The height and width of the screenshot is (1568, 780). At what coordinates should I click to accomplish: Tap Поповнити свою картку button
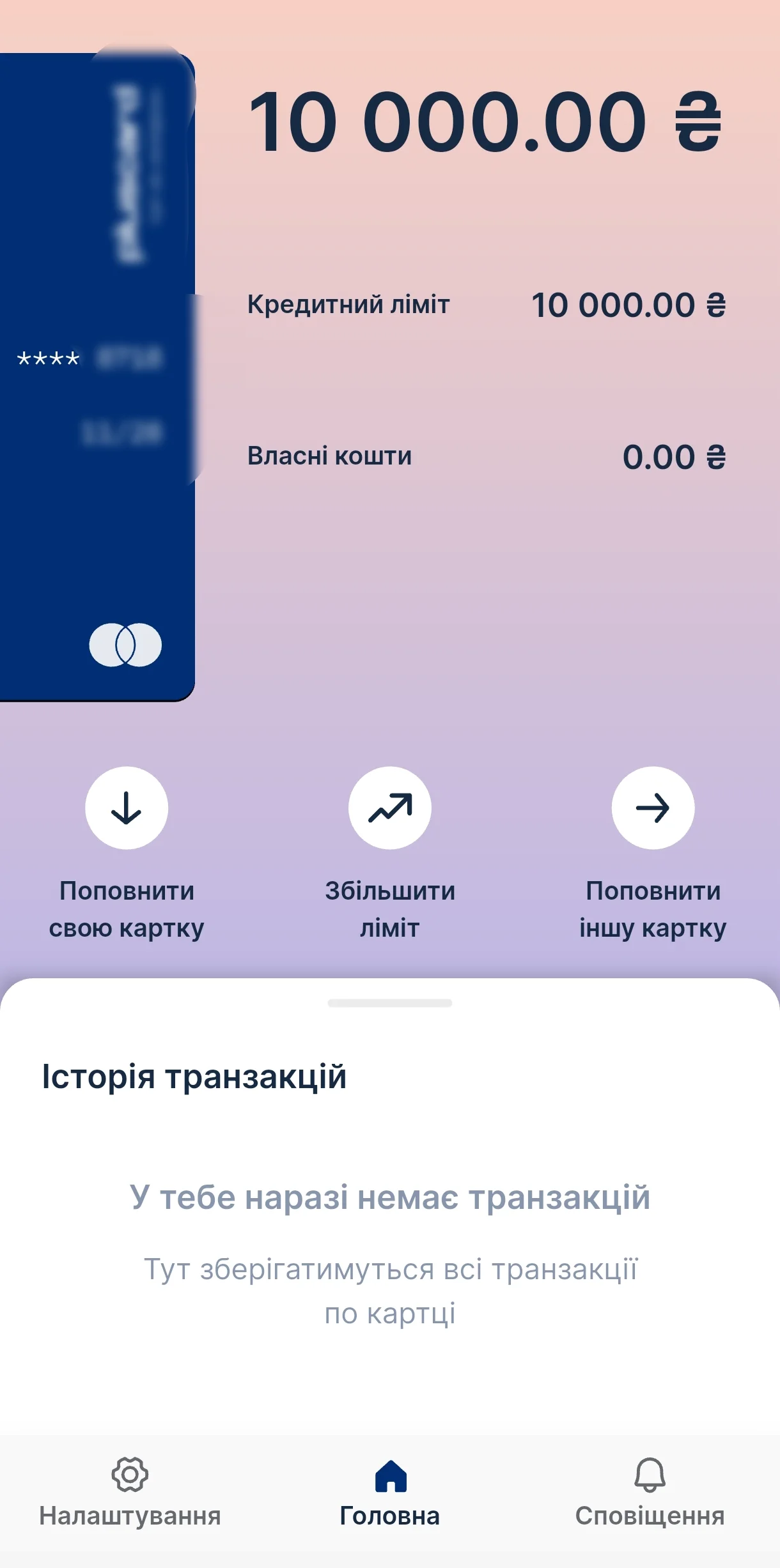point(127,808)
